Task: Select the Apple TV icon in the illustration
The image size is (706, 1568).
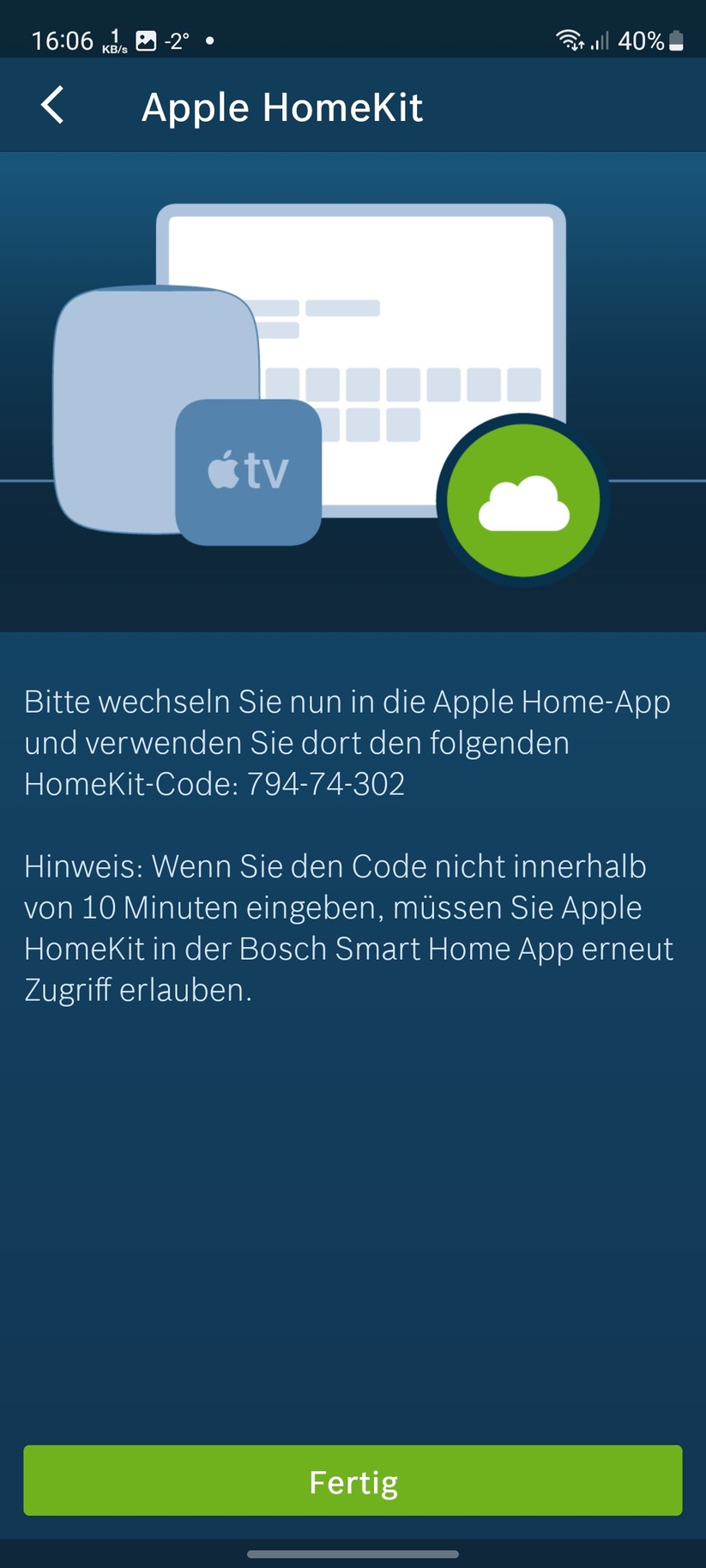Action: (x=247, y=471)
